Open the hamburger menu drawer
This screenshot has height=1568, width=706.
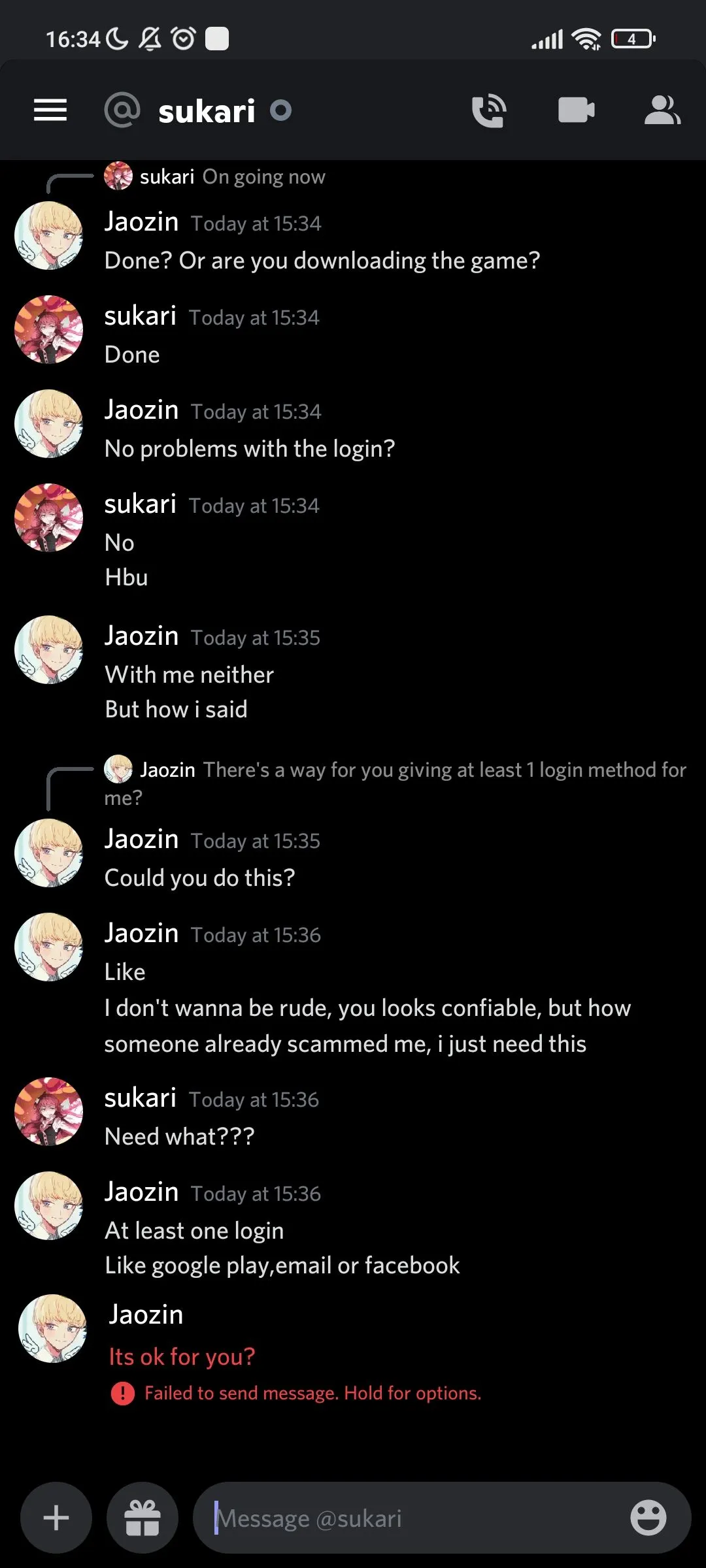pyautogui.click(x=50, y=110)
